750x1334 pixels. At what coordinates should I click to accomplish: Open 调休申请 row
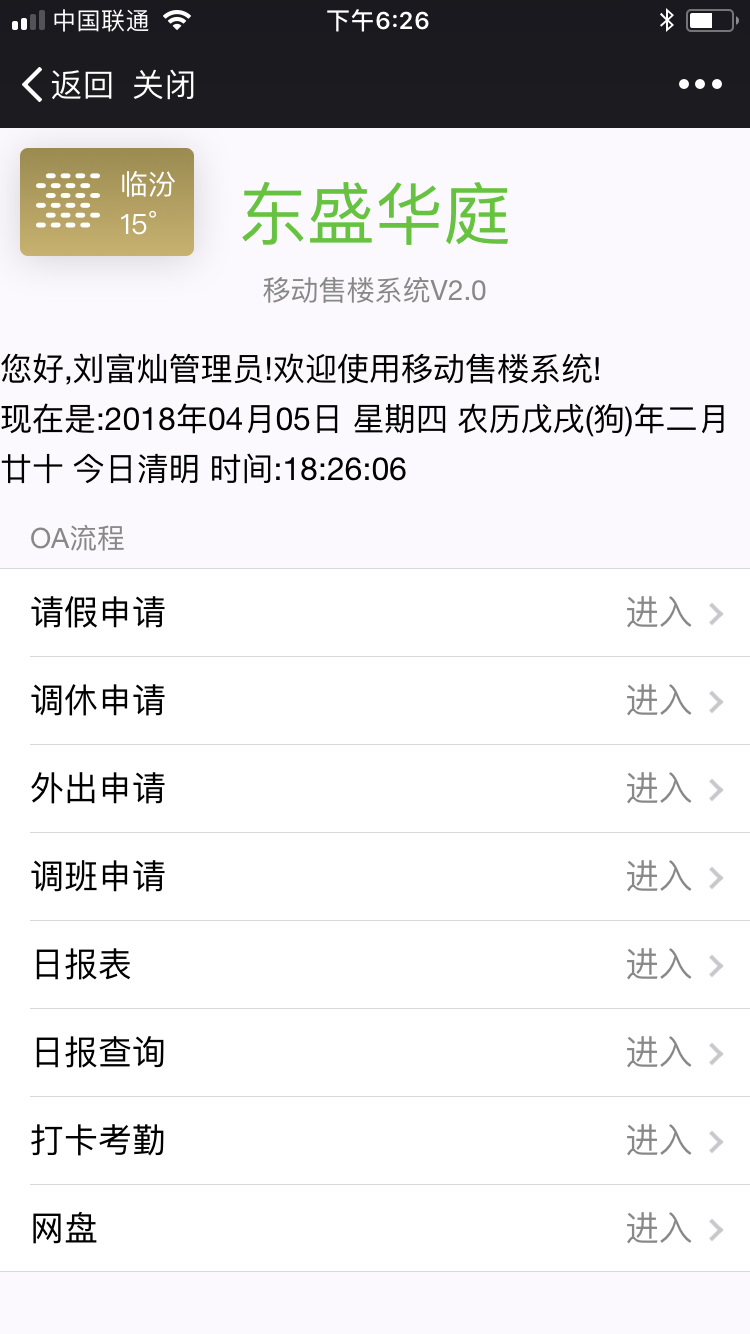click(375, 701)
